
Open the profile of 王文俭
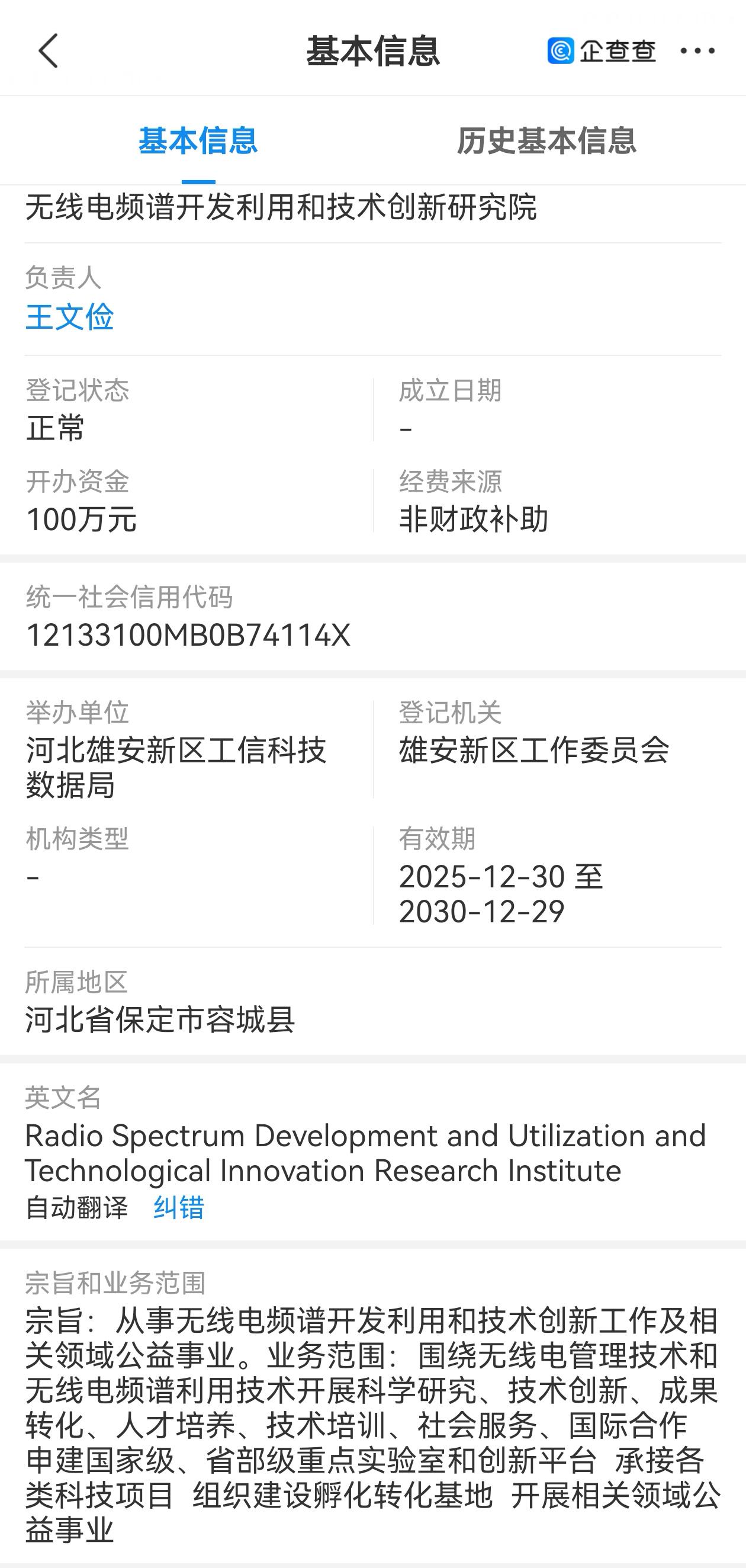click(70, 317)
